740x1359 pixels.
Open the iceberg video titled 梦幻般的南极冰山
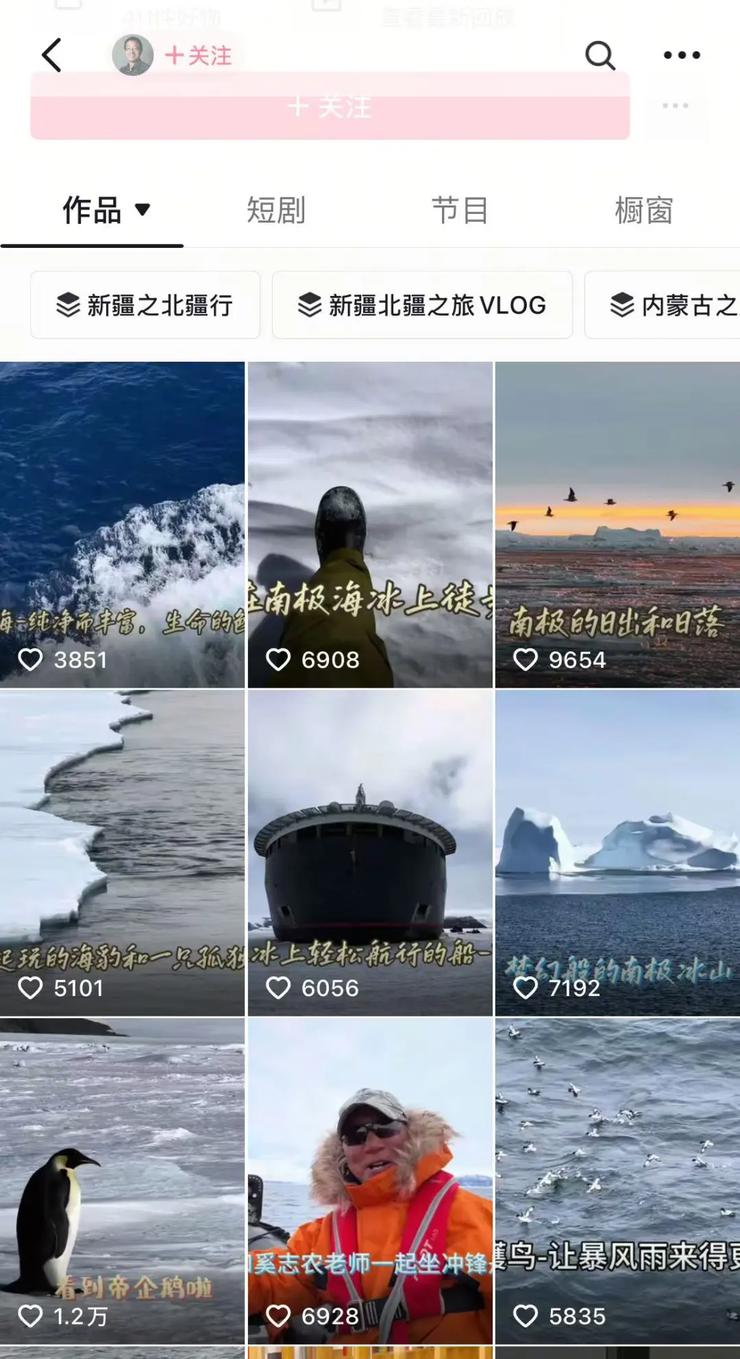click(617, 850)
